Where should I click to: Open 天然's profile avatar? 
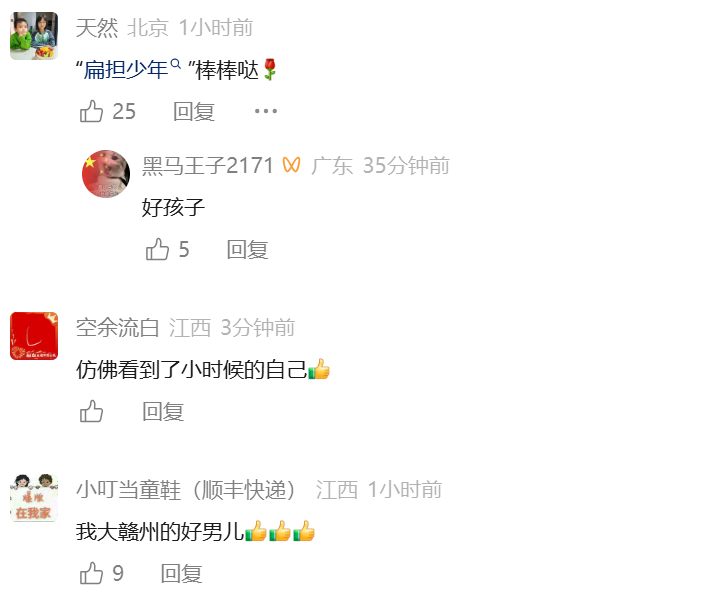34,36
